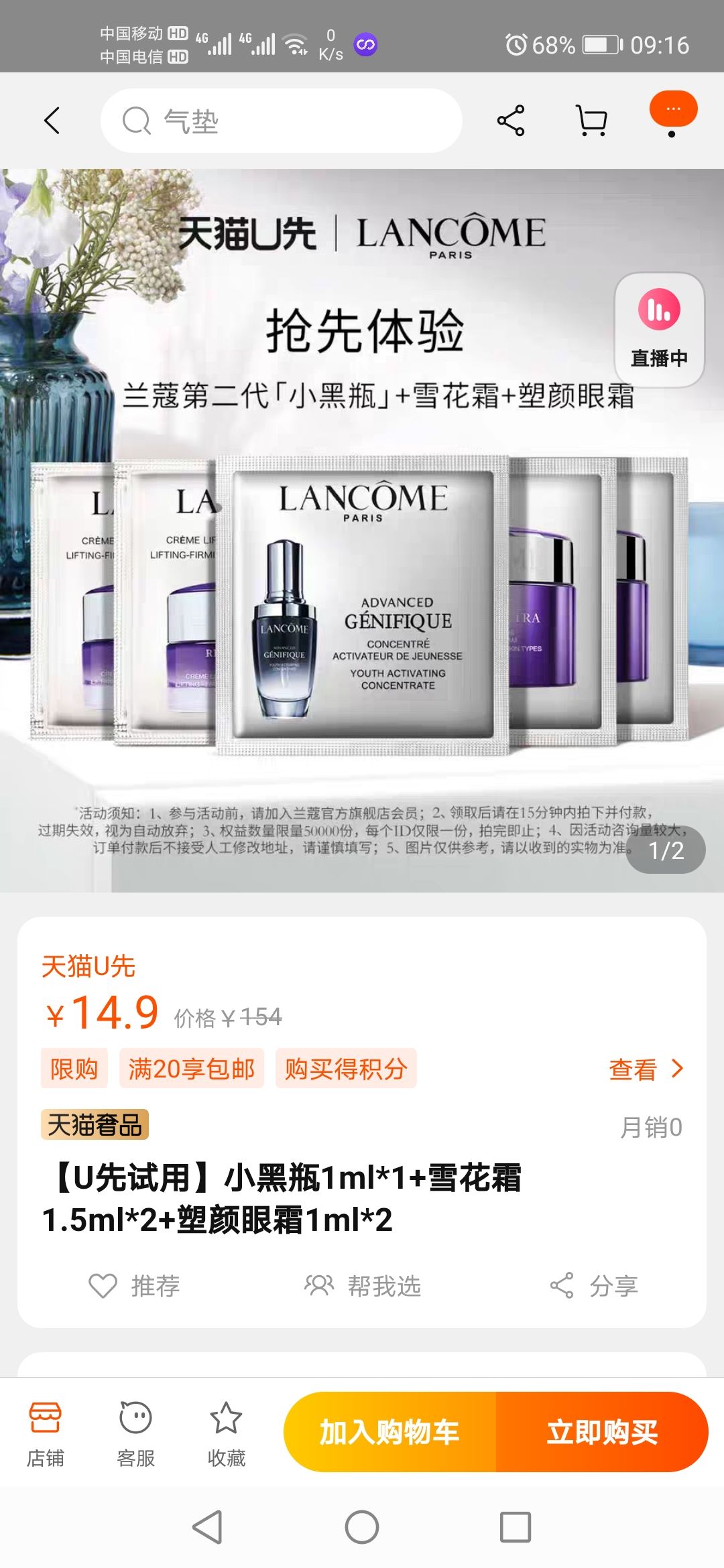Open the orange more-options menu
This screenshot has height=1568, width=724.
tap(673, 111)
